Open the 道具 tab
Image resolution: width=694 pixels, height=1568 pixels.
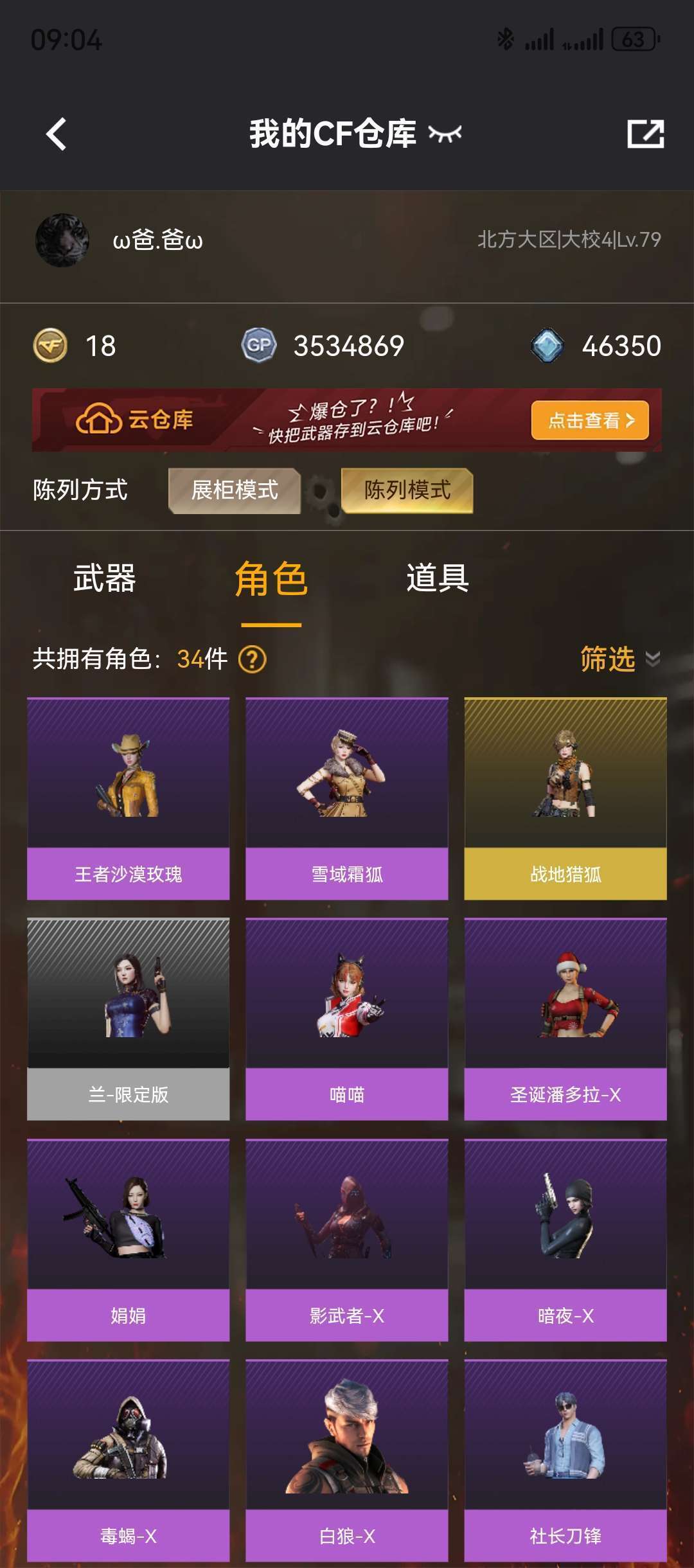(x=437, y=578)
